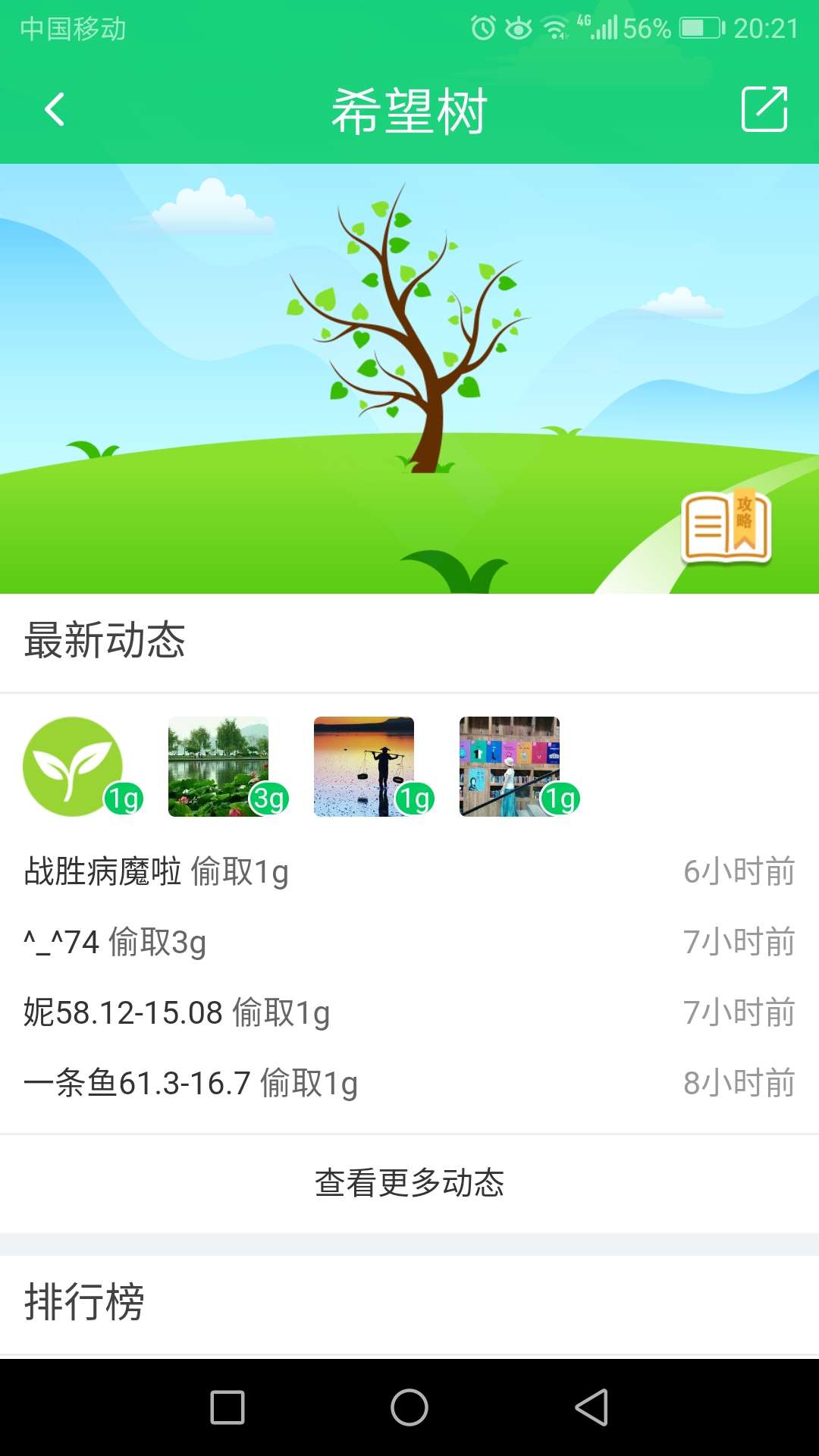
Task: Tap the share icon in top right corner
Action: tap(765, 109)
